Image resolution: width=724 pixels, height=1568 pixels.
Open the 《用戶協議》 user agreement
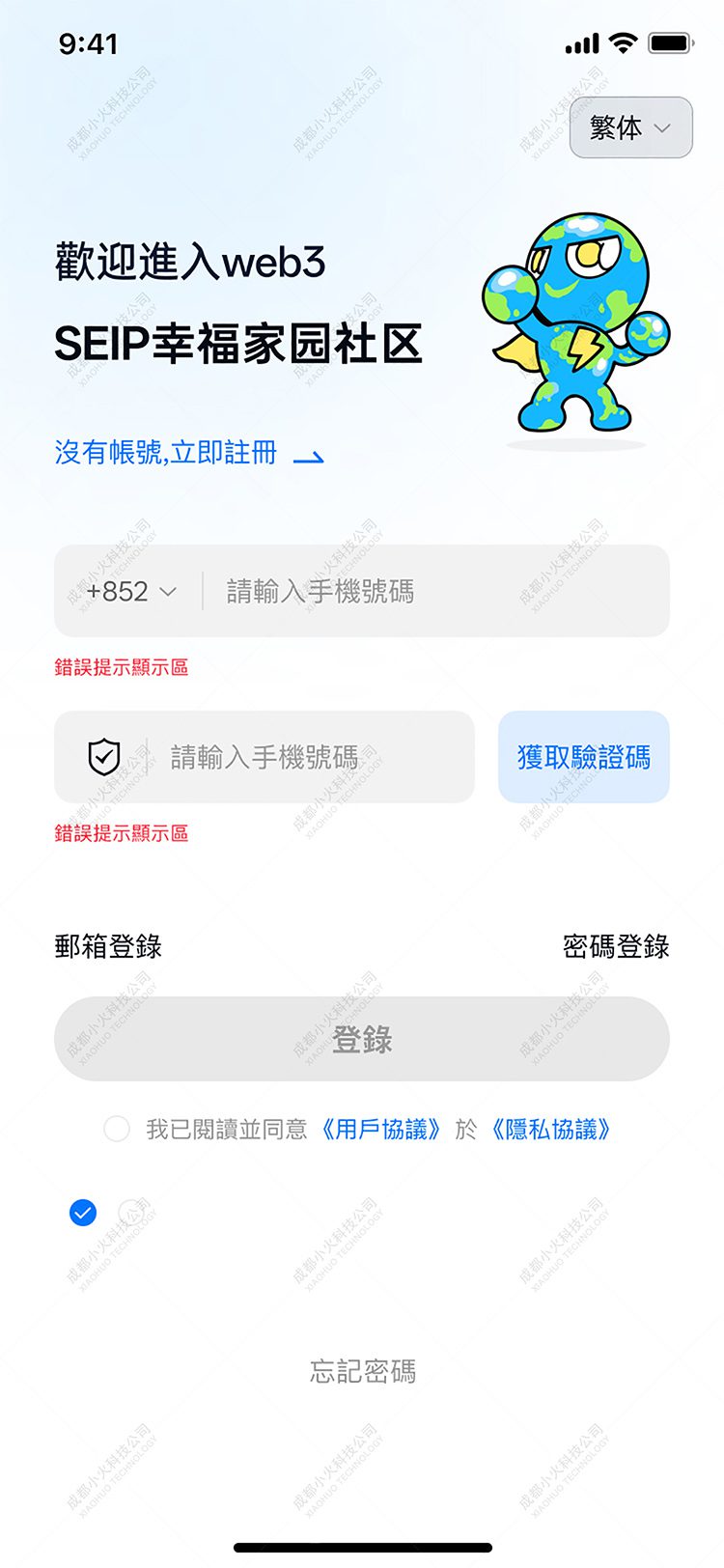382,1129
